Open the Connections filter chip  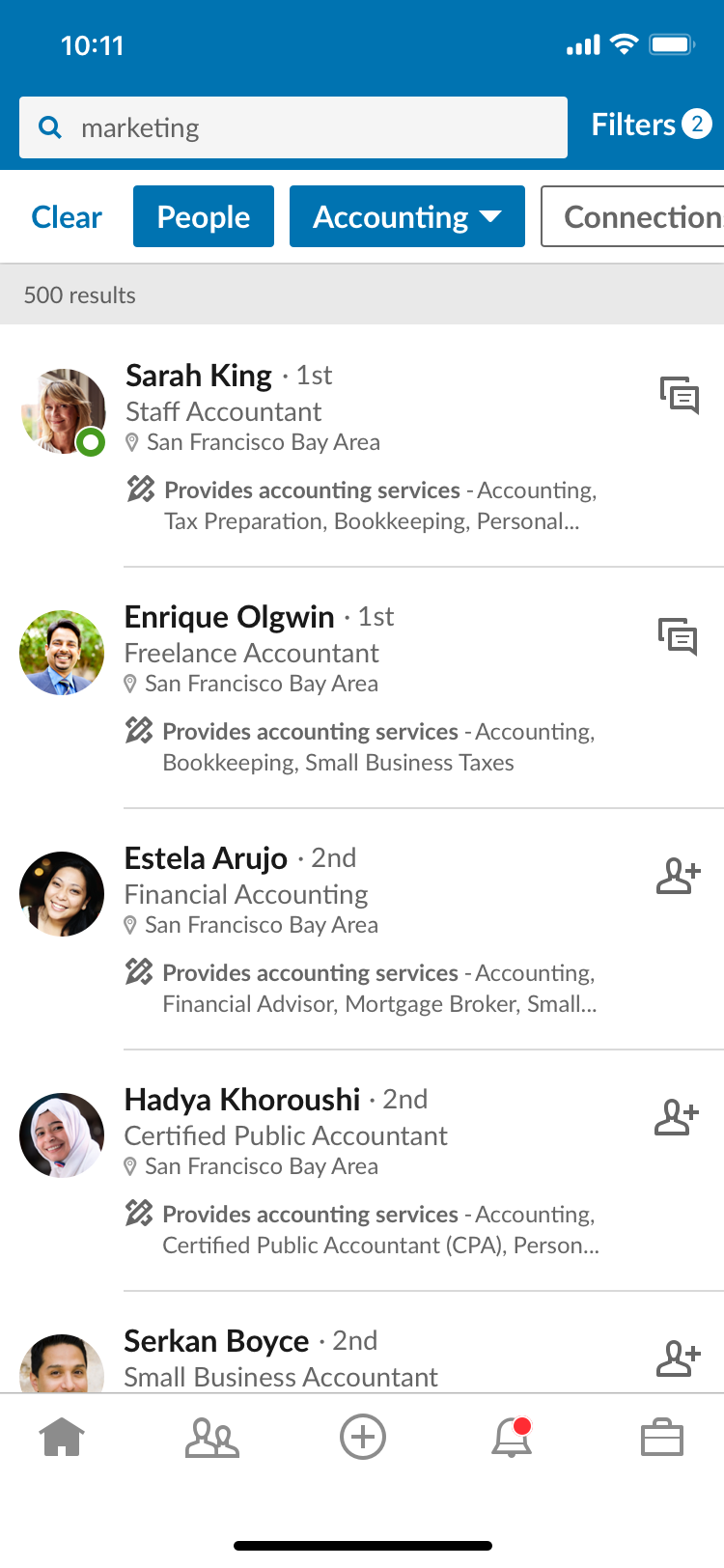(x=633, y=216)
